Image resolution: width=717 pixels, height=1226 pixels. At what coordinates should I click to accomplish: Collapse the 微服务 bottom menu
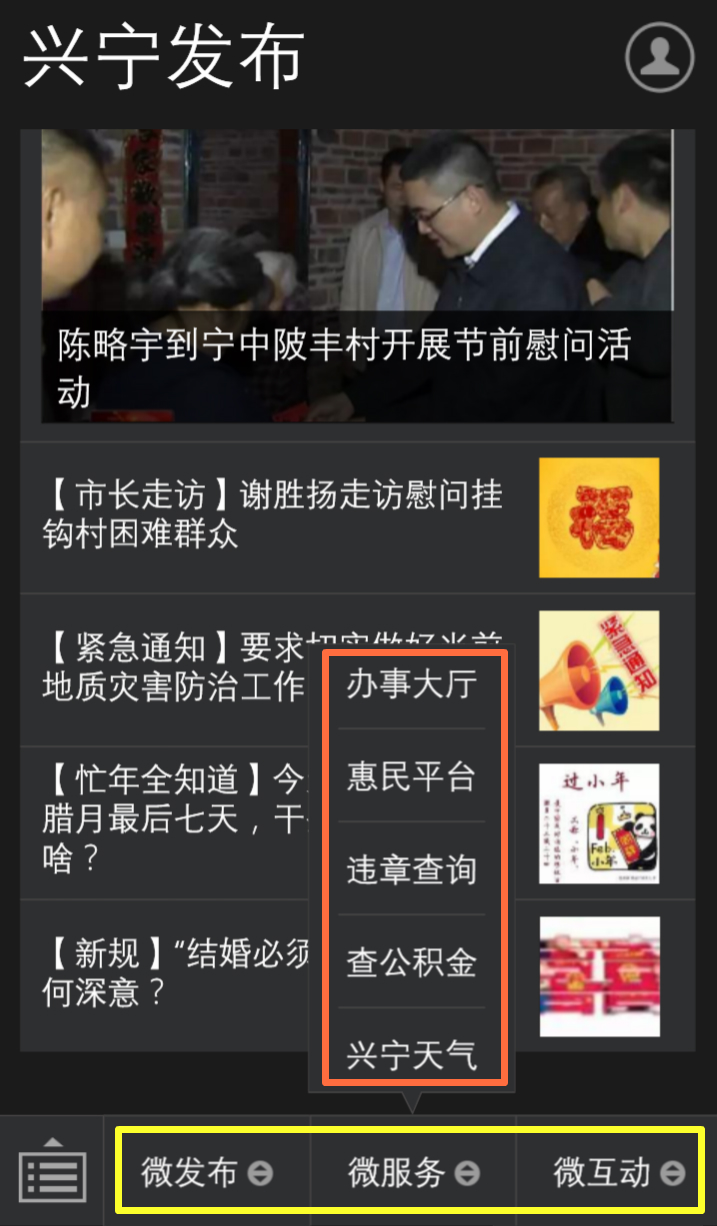(413, 1172)
